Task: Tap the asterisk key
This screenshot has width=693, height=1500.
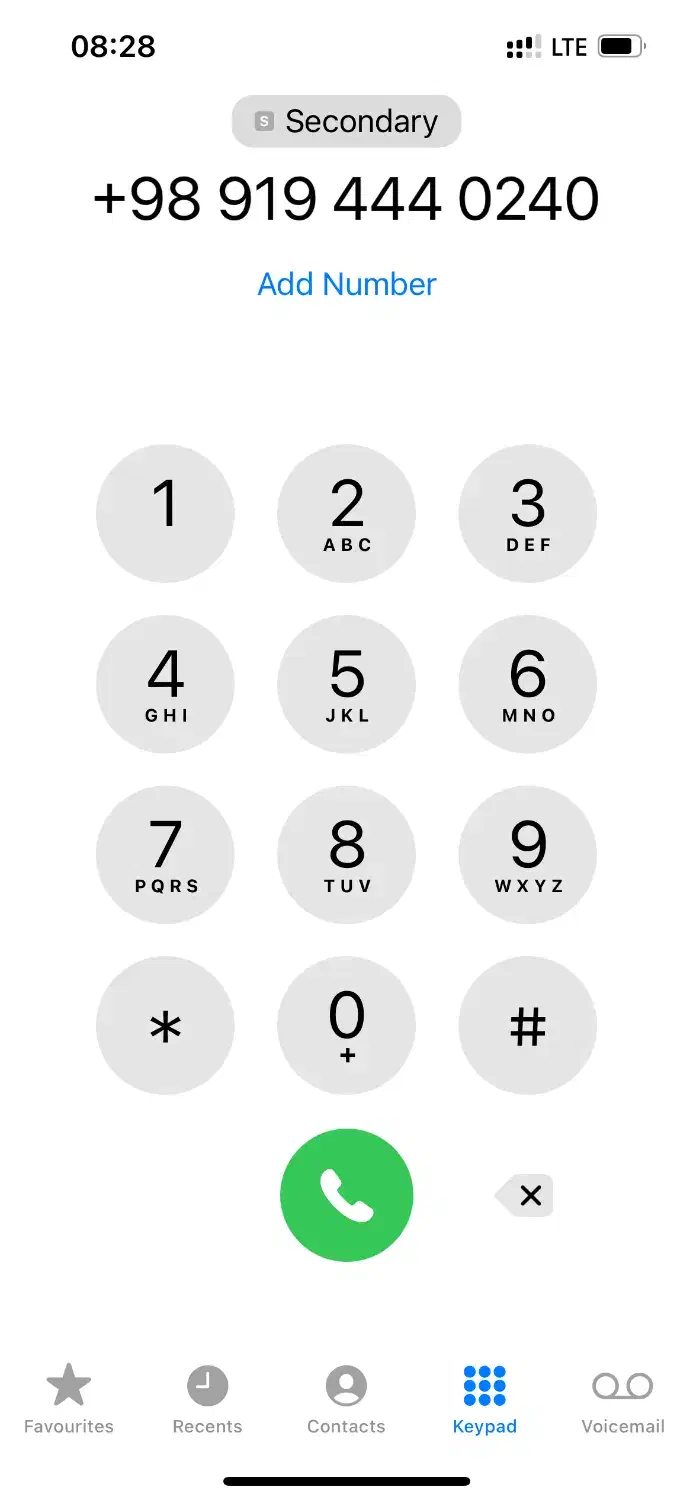Action: 165,1026
